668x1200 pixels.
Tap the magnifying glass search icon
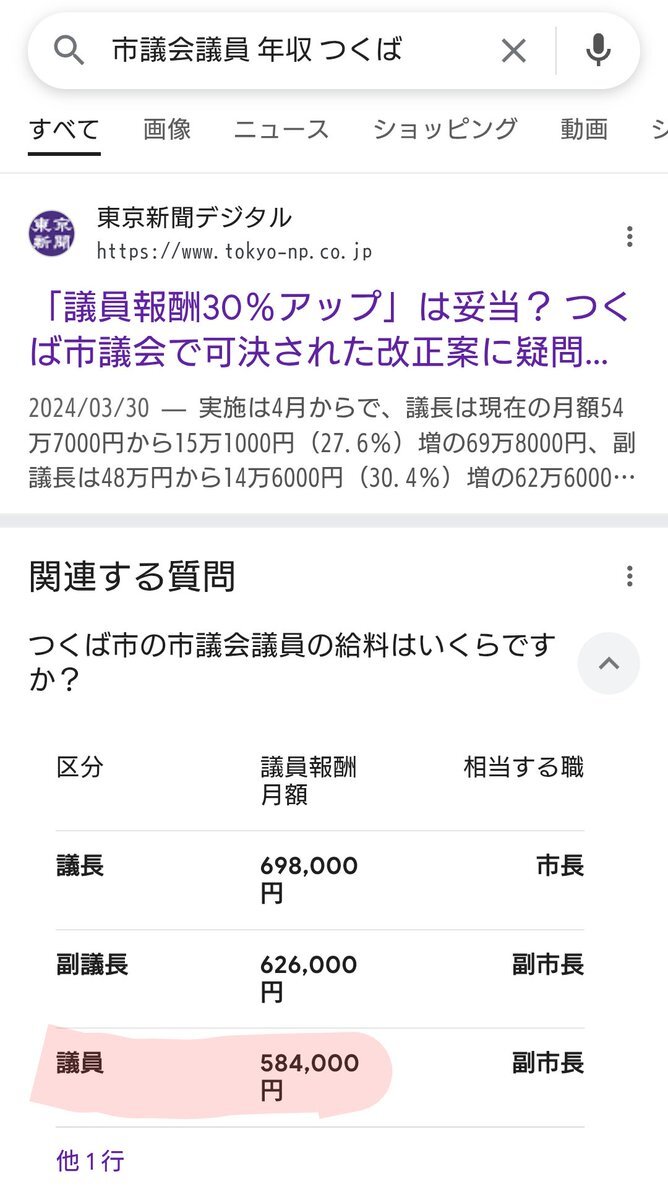(69, 50)
